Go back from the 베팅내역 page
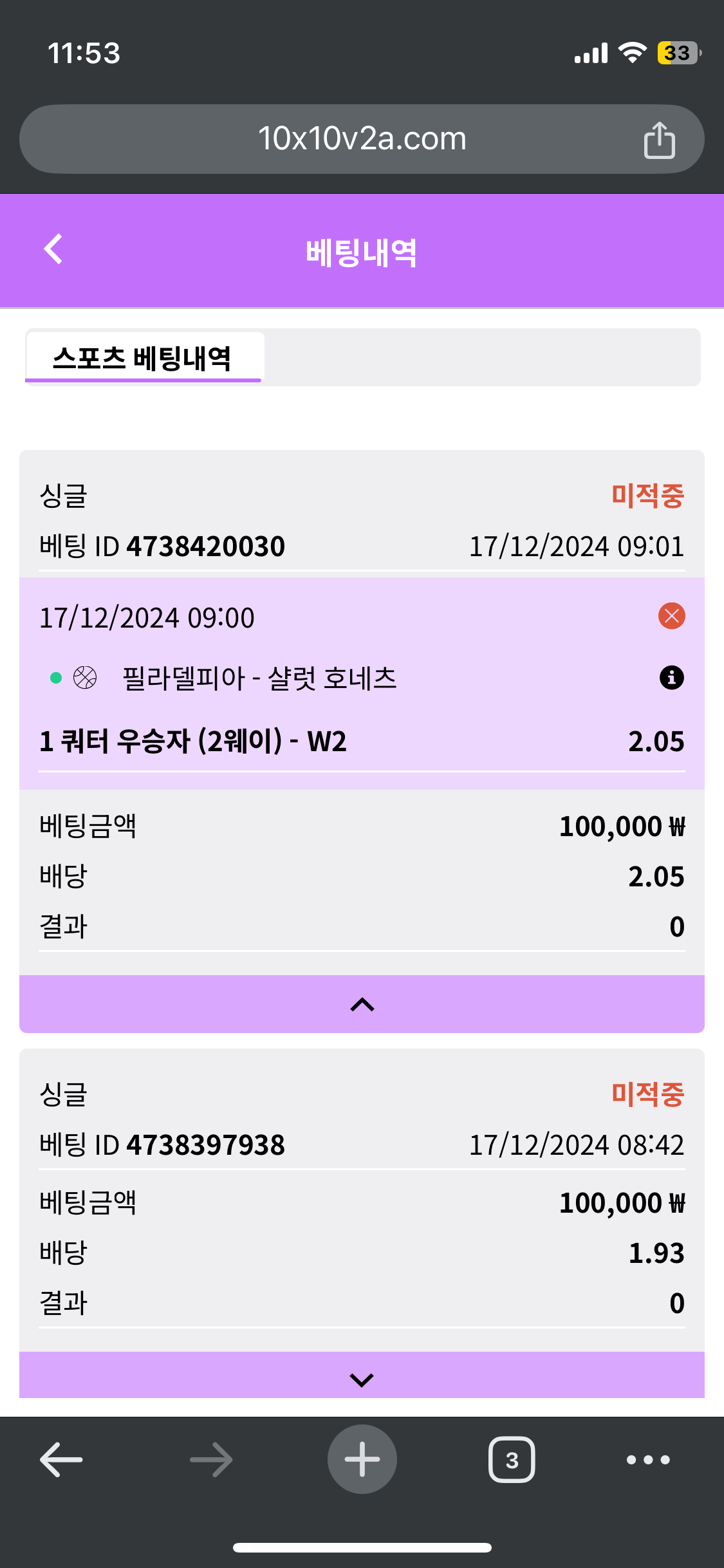 (x=53, y=250)
